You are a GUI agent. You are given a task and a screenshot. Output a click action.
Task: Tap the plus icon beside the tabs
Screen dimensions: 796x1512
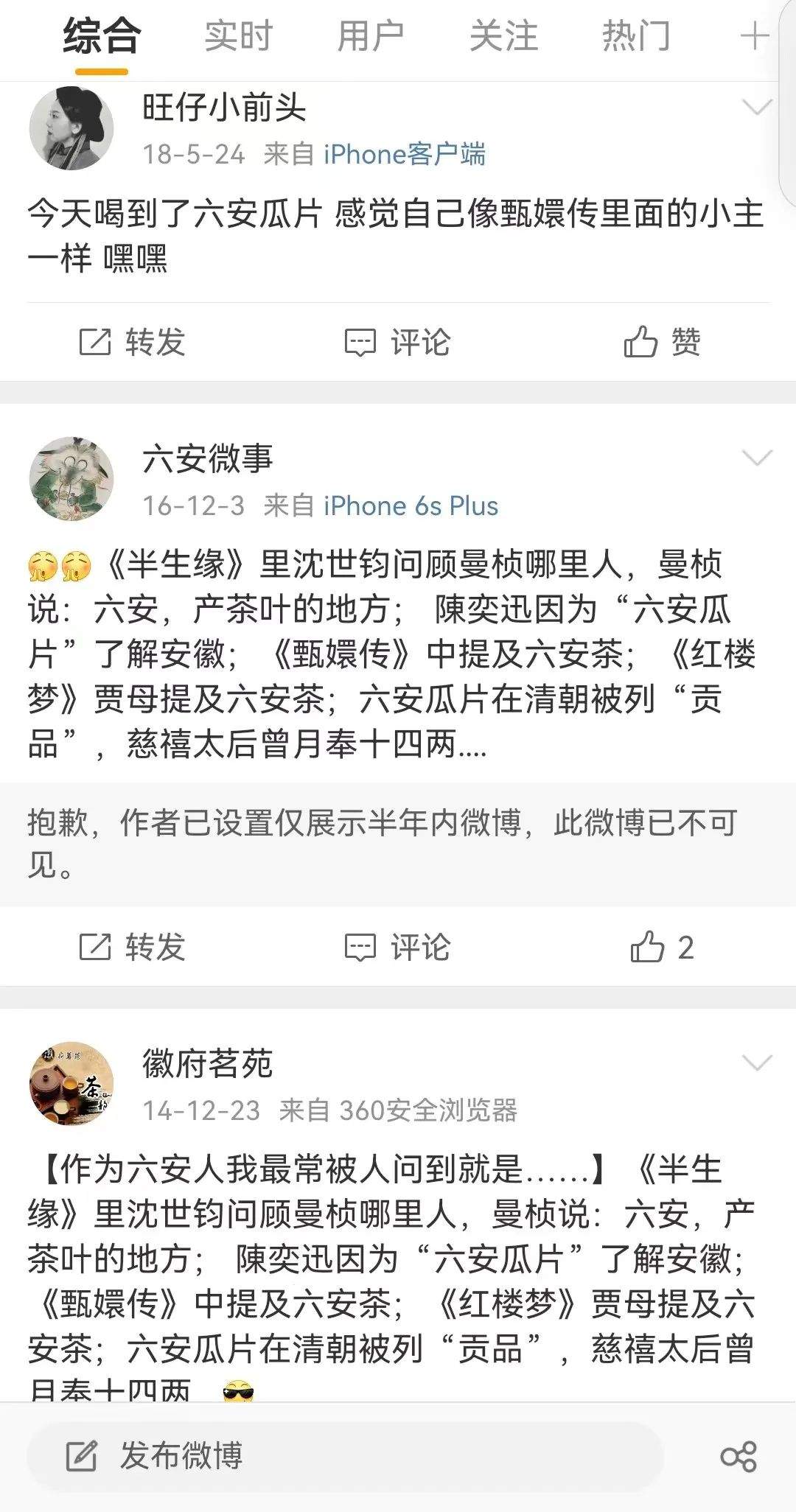point(754,36)
